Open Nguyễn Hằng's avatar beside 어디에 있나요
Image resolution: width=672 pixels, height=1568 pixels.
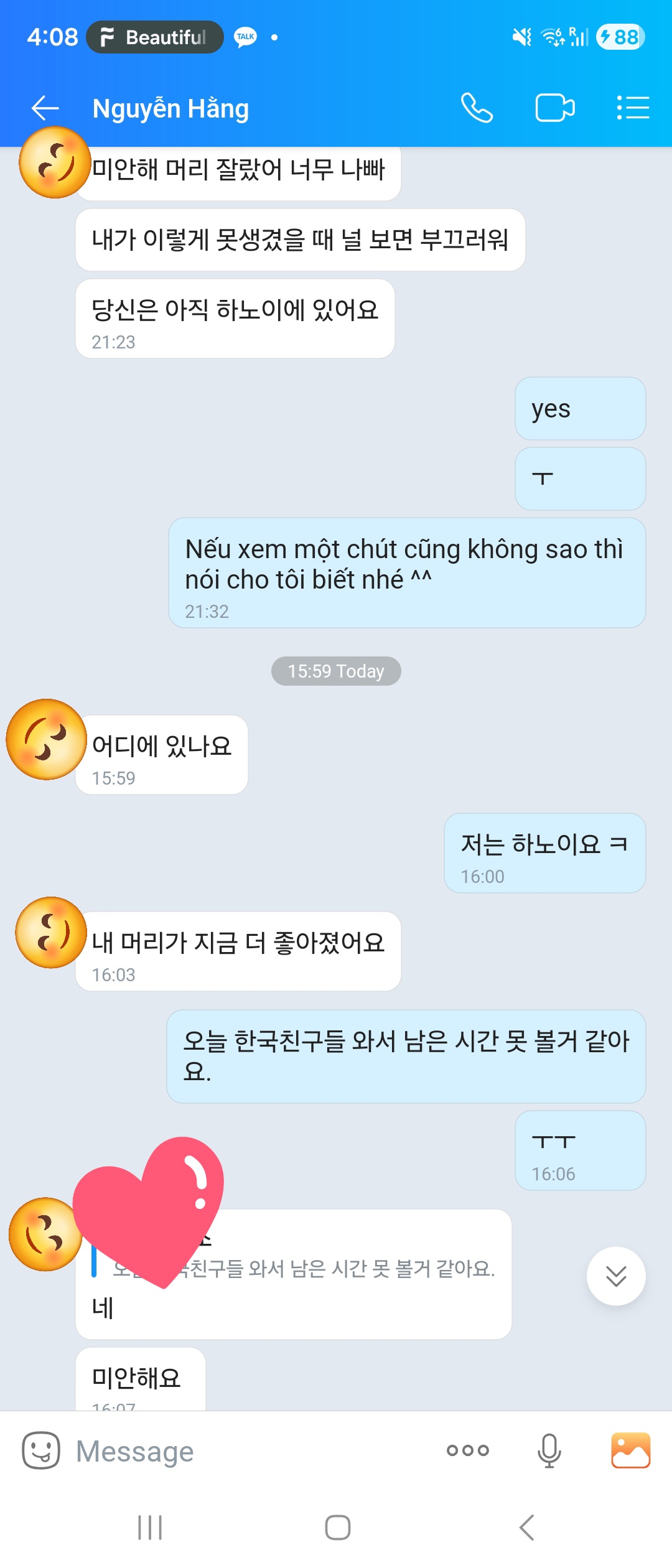(46, 739)
